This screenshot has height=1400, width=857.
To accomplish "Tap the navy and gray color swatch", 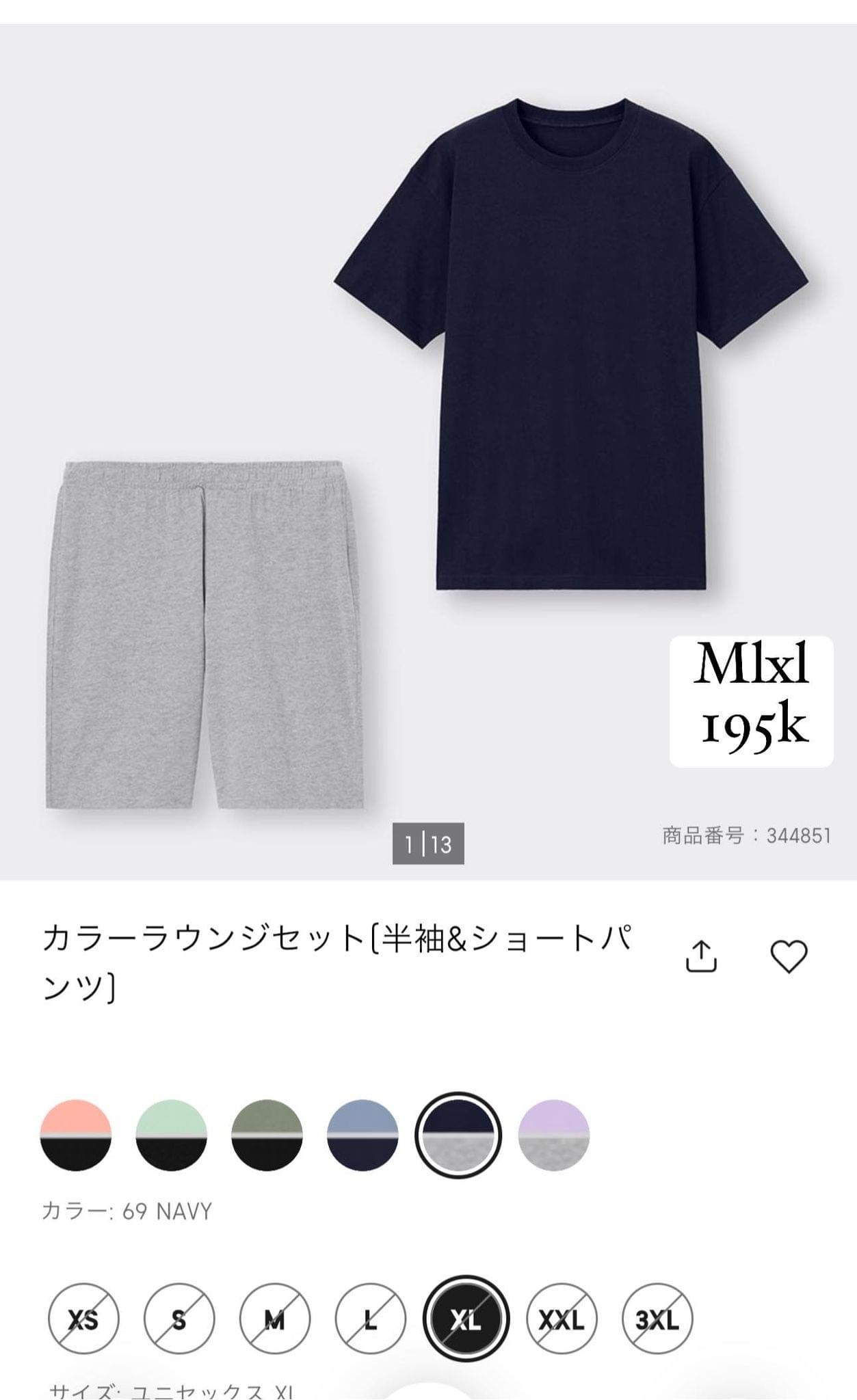I will click(458, 1135).
